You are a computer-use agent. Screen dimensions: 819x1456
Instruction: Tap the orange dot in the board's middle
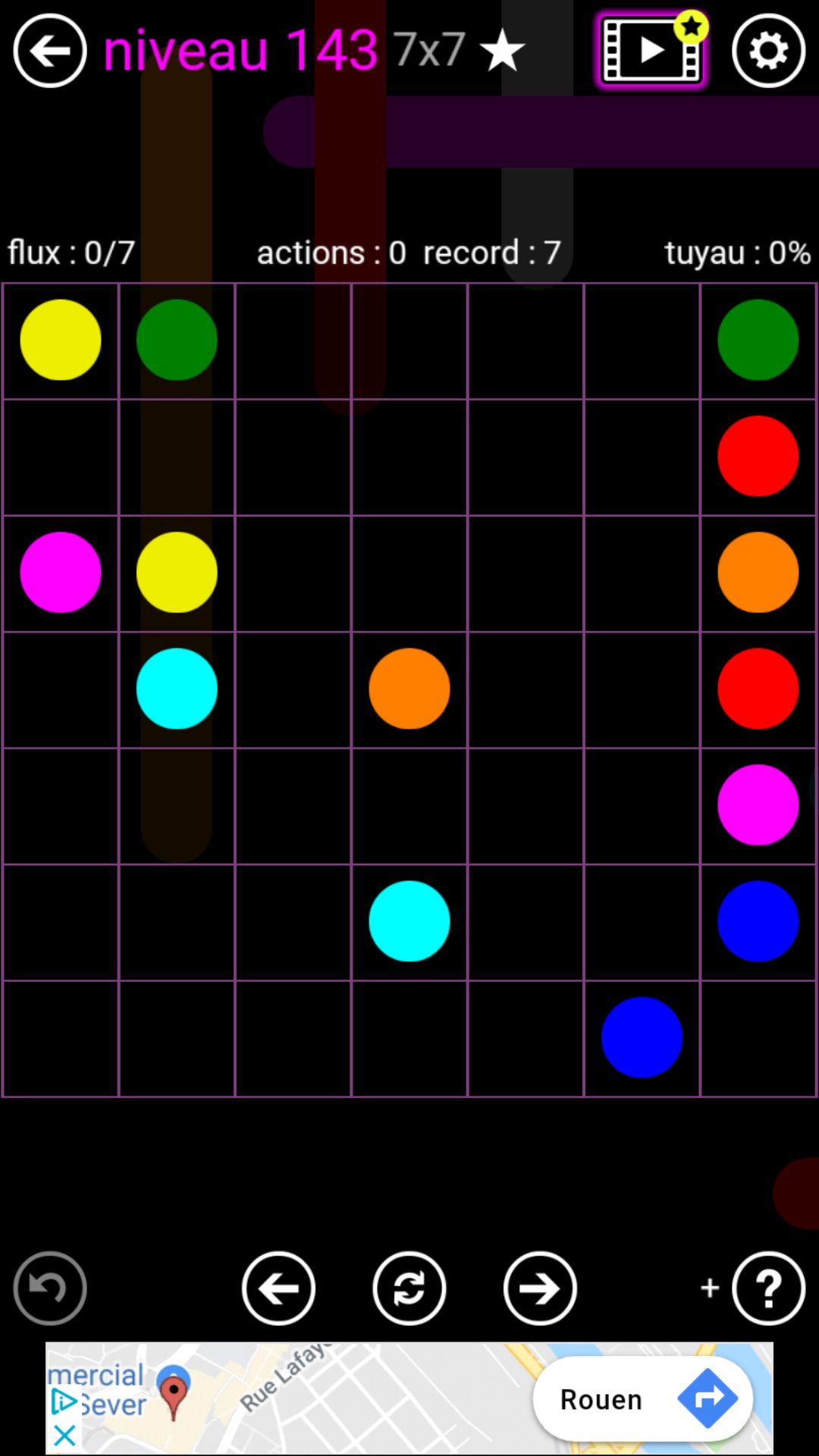point(409,689)
